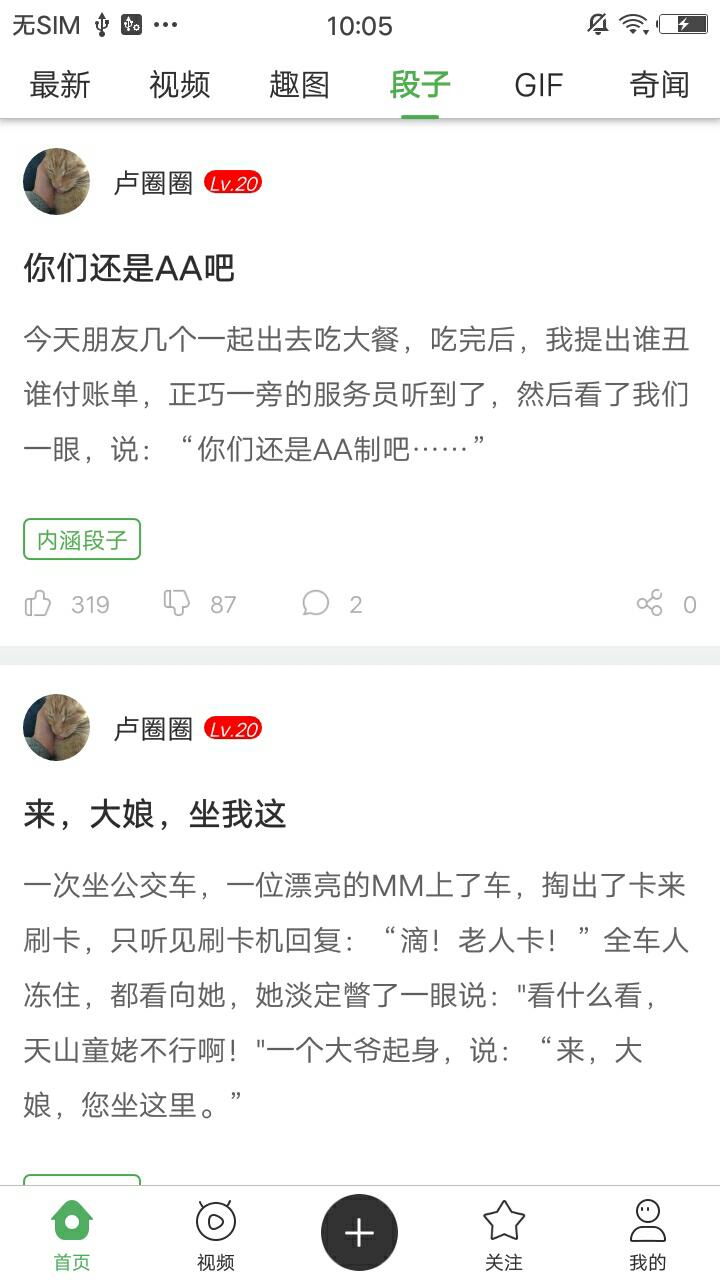Open the 我的 profile page

coord(647,1235)
